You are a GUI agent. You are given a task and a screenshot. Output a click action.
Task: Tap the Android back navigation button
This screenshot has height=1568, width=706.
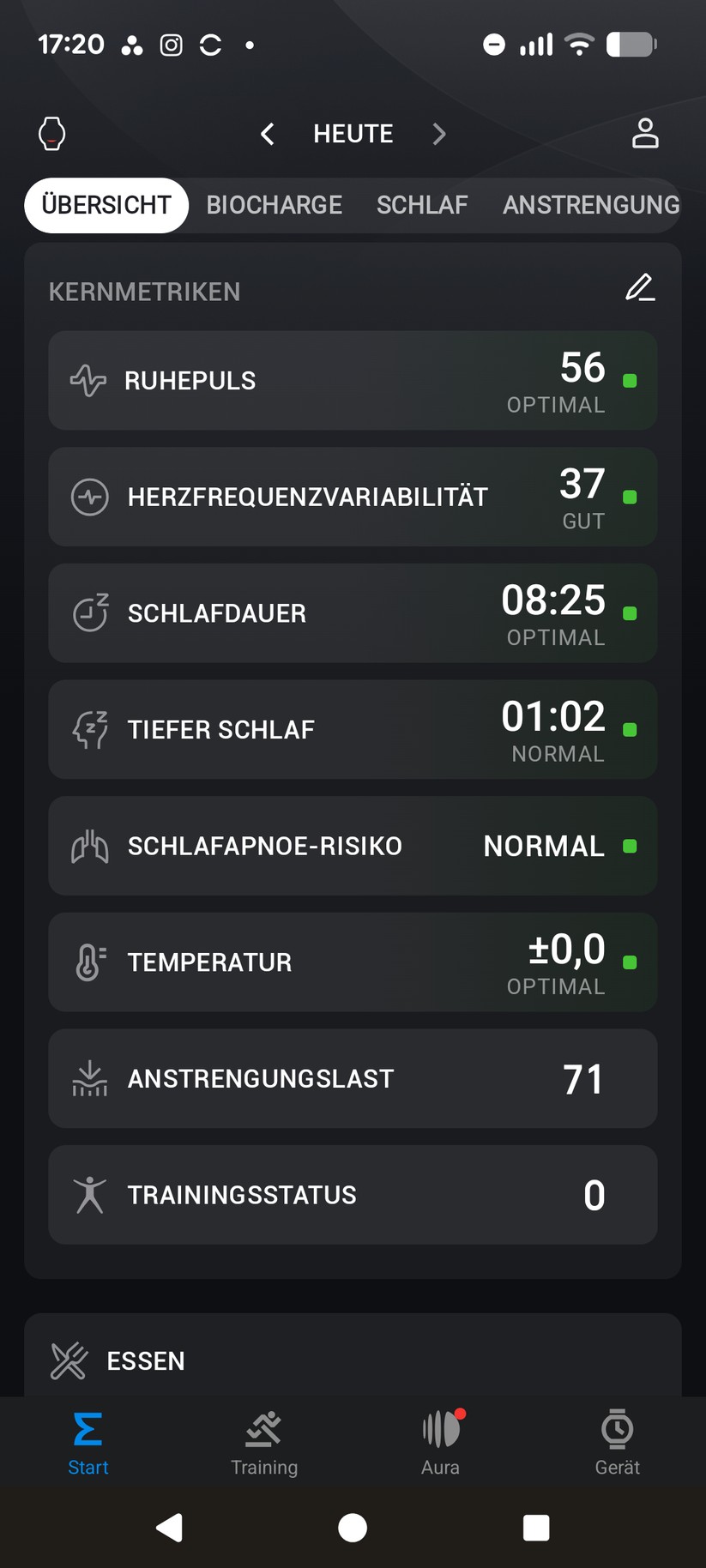[x=169, y=1527]
